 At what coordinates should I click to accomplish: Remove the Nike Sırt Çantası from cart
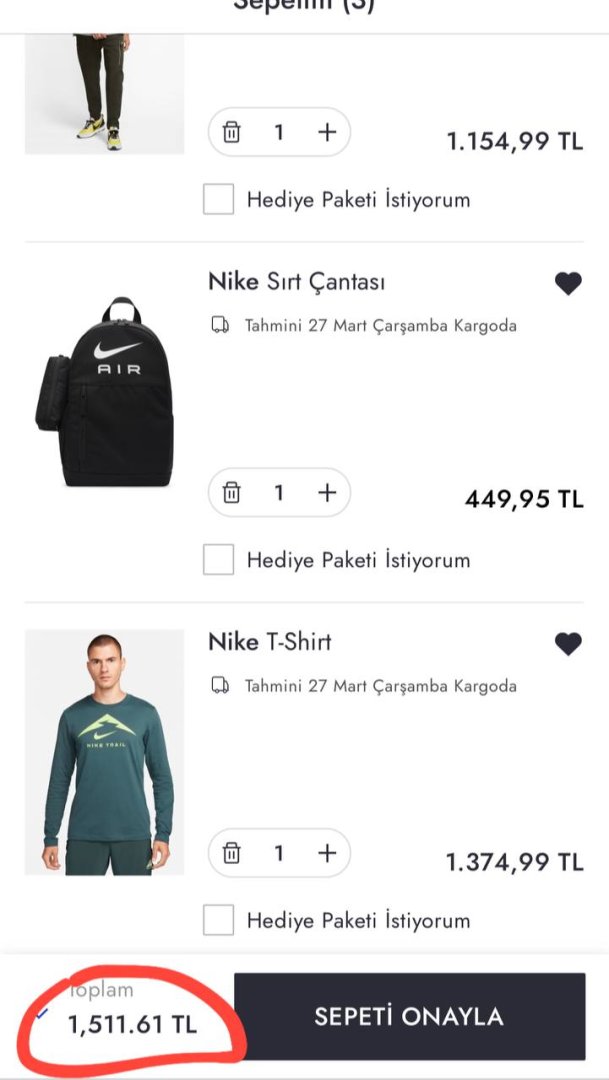point(232,492)
